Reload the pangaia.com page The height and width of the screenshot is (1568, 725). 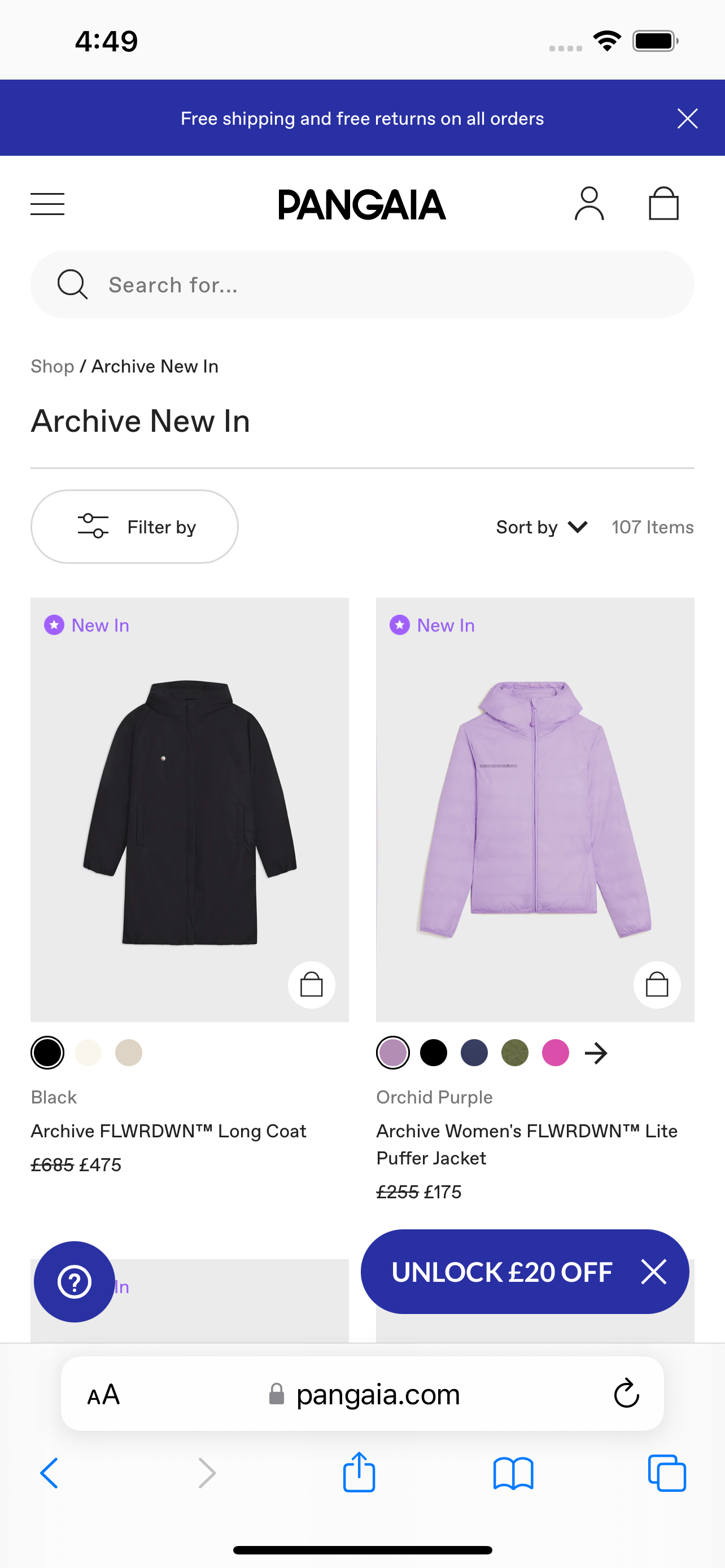pos(626,1394)
